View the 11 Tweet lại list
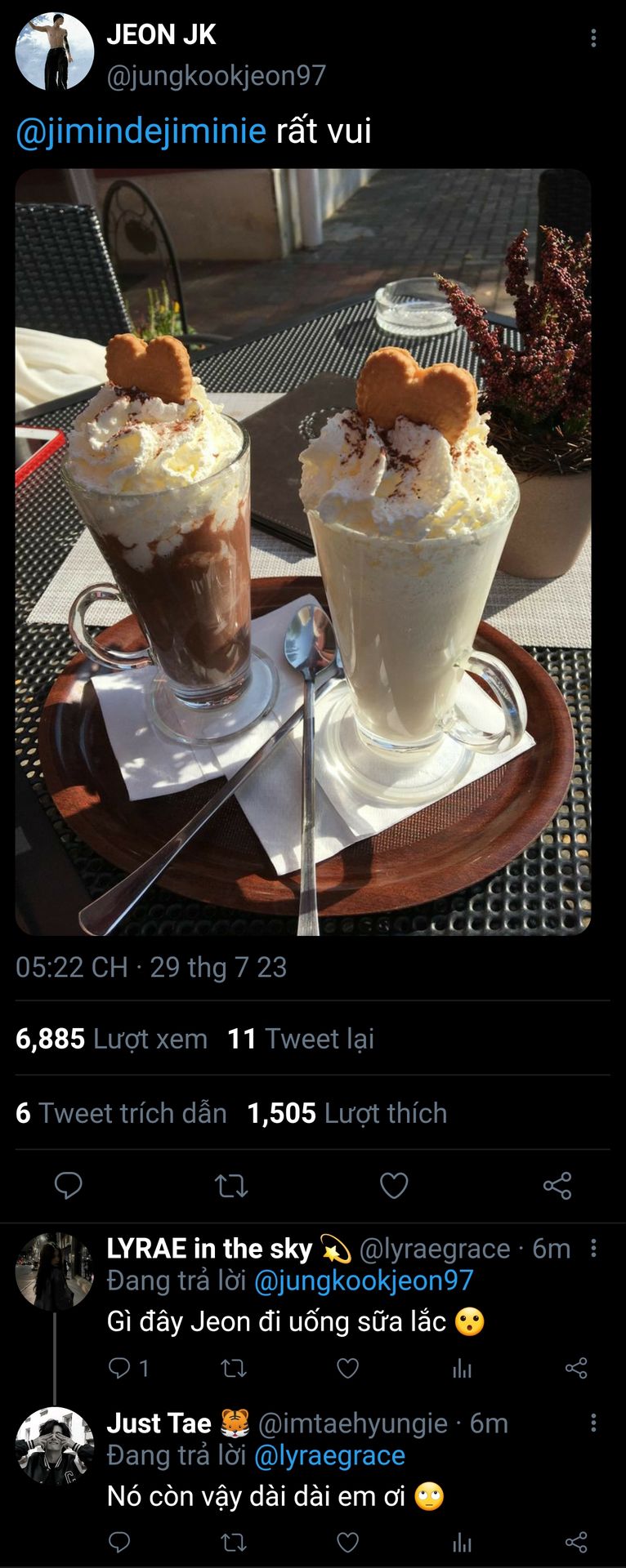 (x=300, y=1039)
